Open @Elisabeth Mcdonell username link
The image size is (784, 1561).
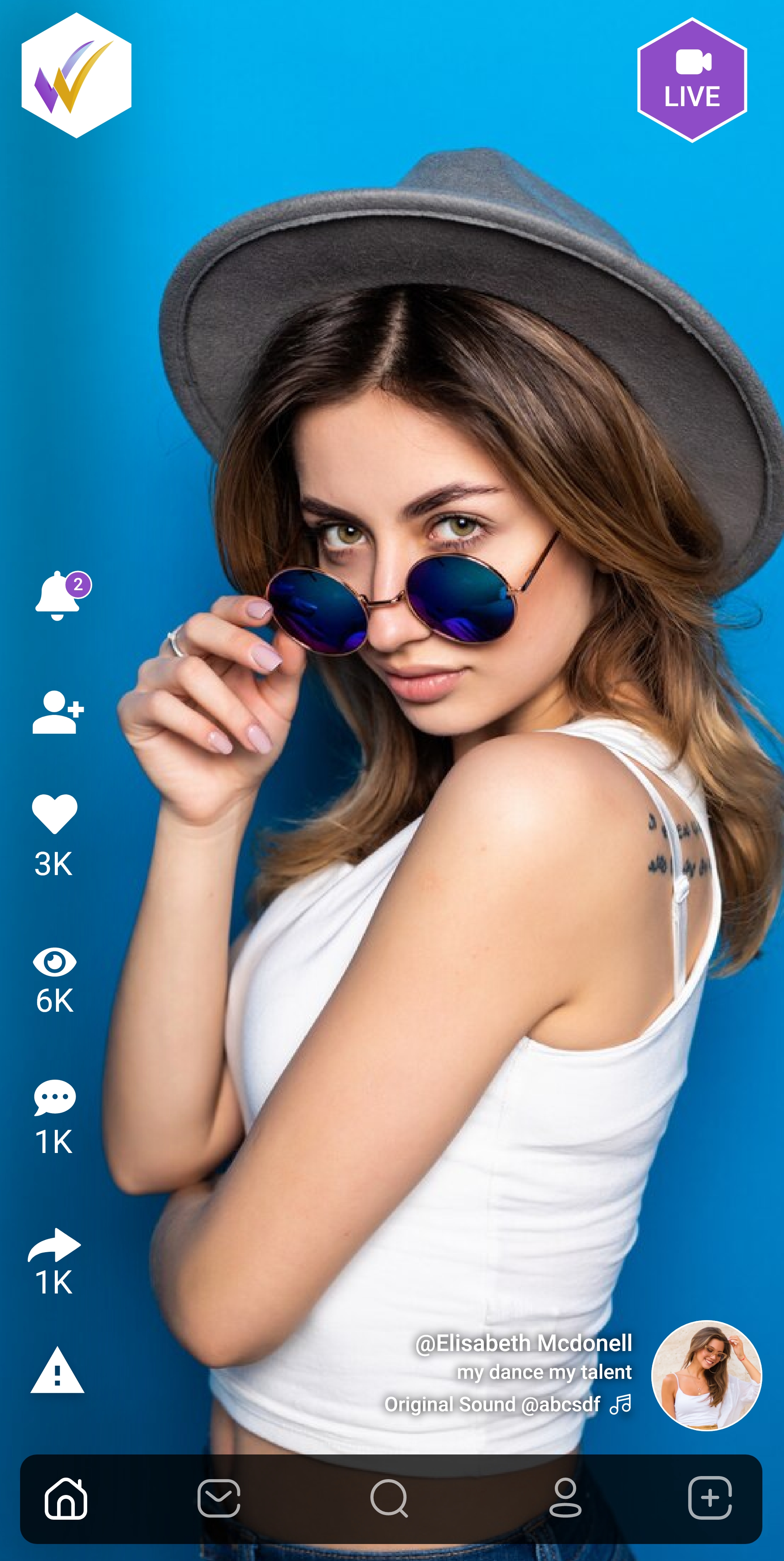pyautogui.click(x=524, y=1343)
